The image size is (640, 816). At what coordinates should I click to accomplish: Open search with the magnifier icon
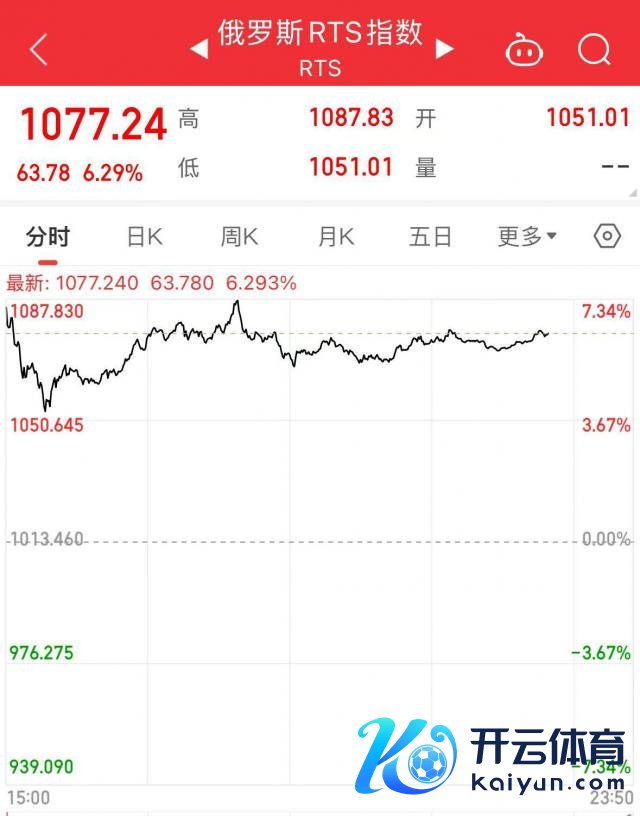point(594,48)
